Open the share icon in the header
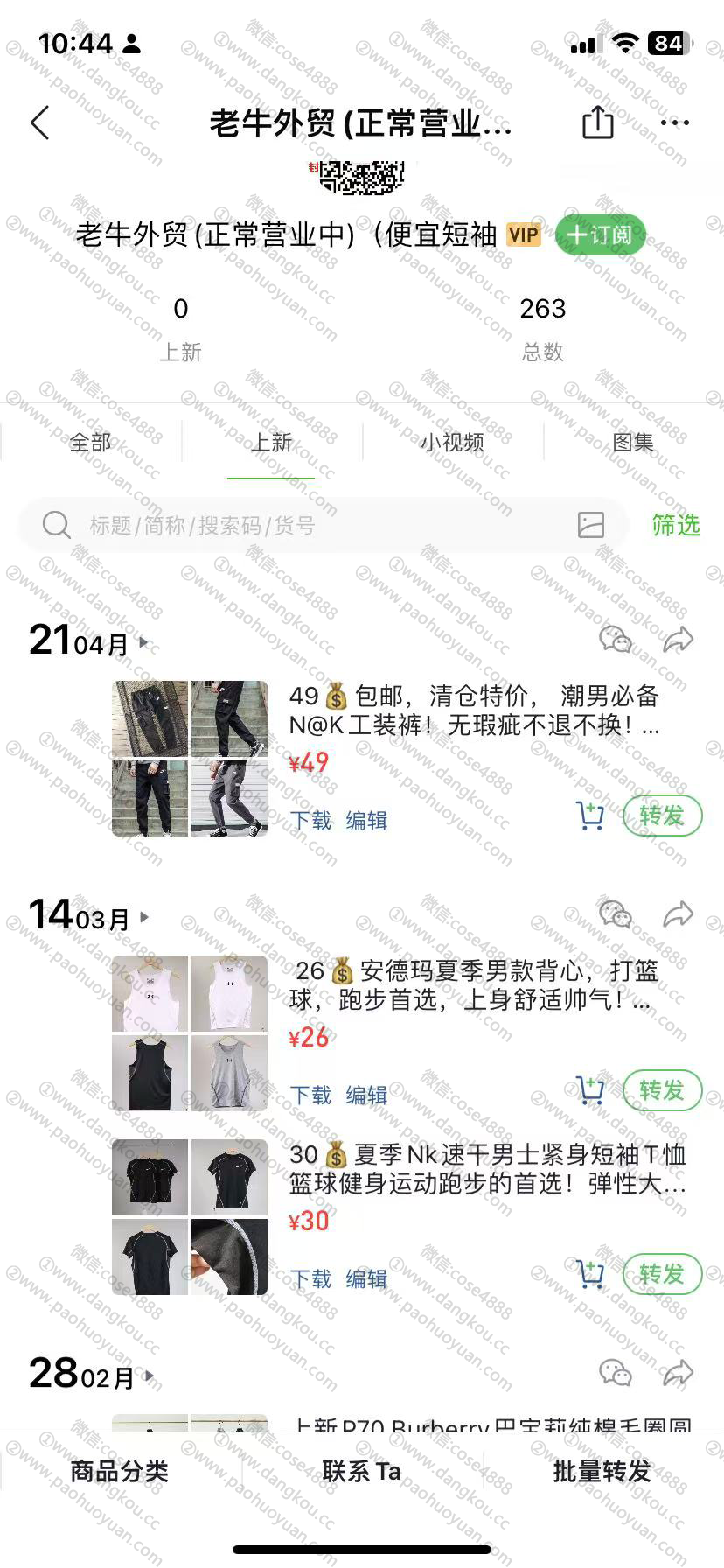The height and width of the screenshot is (1568, 724). tap(597, 122)
